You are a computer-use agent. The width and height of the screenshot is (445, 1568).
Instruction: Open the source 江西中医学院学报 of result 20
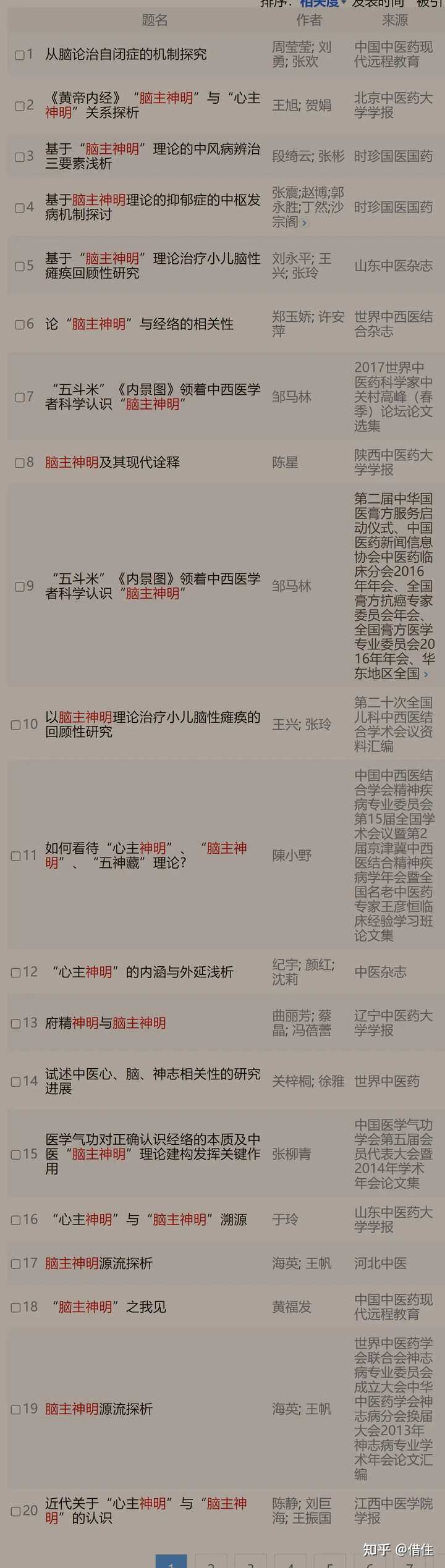(392, 1511)
